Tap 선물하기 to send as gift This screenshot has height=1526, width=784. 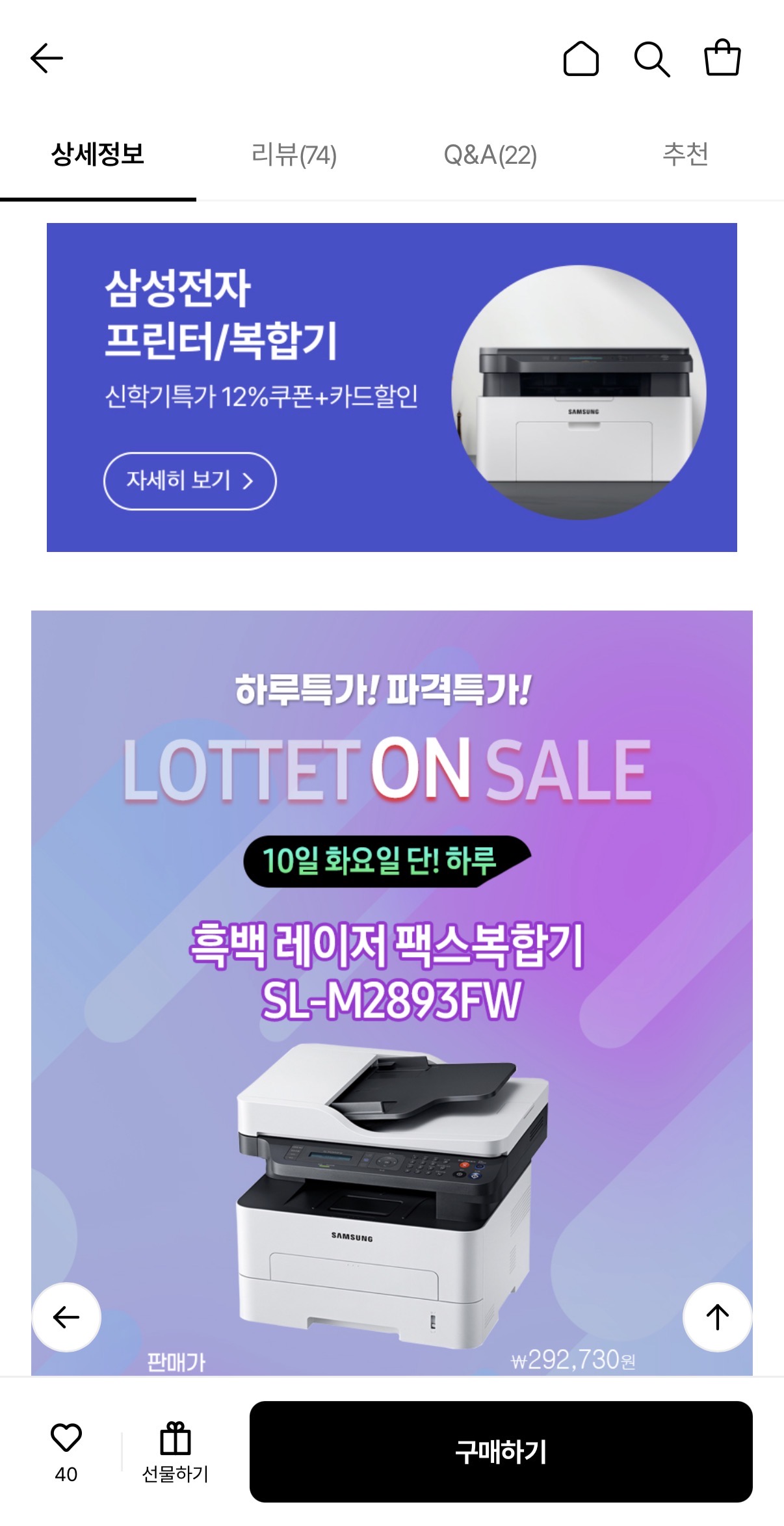[x=175, y=1451]
